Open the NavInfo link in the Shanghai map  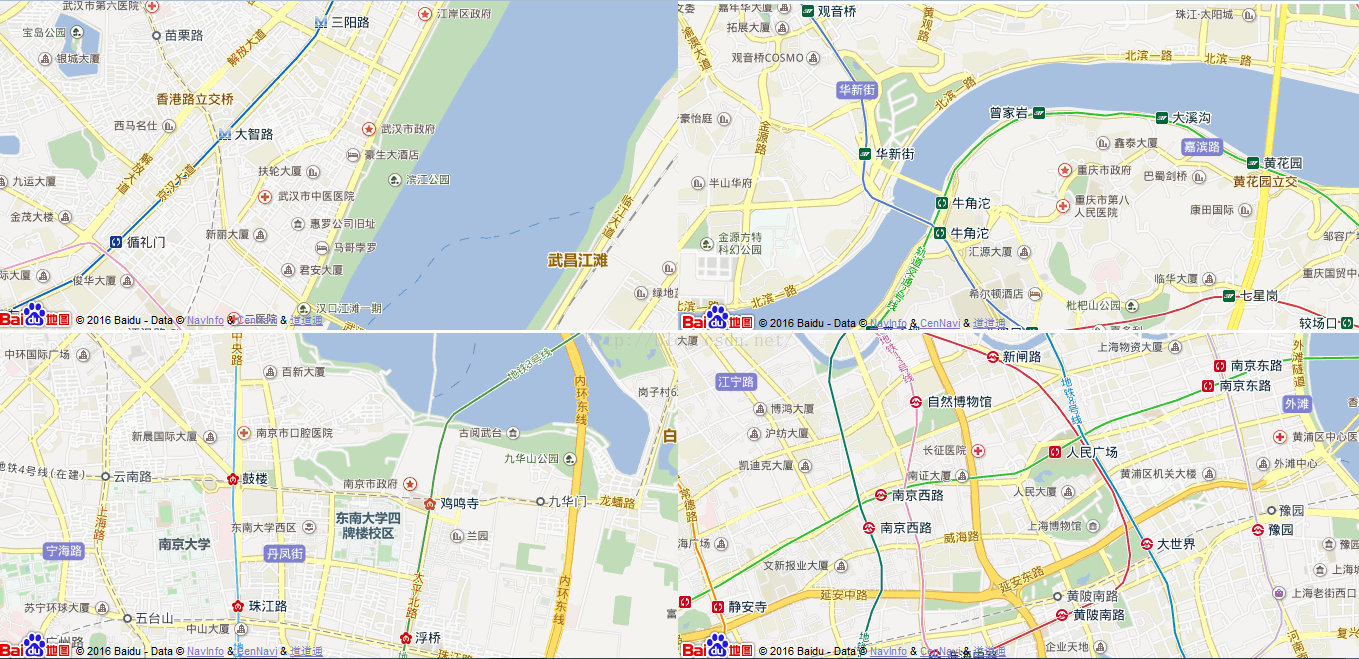[x=888, y=651]
